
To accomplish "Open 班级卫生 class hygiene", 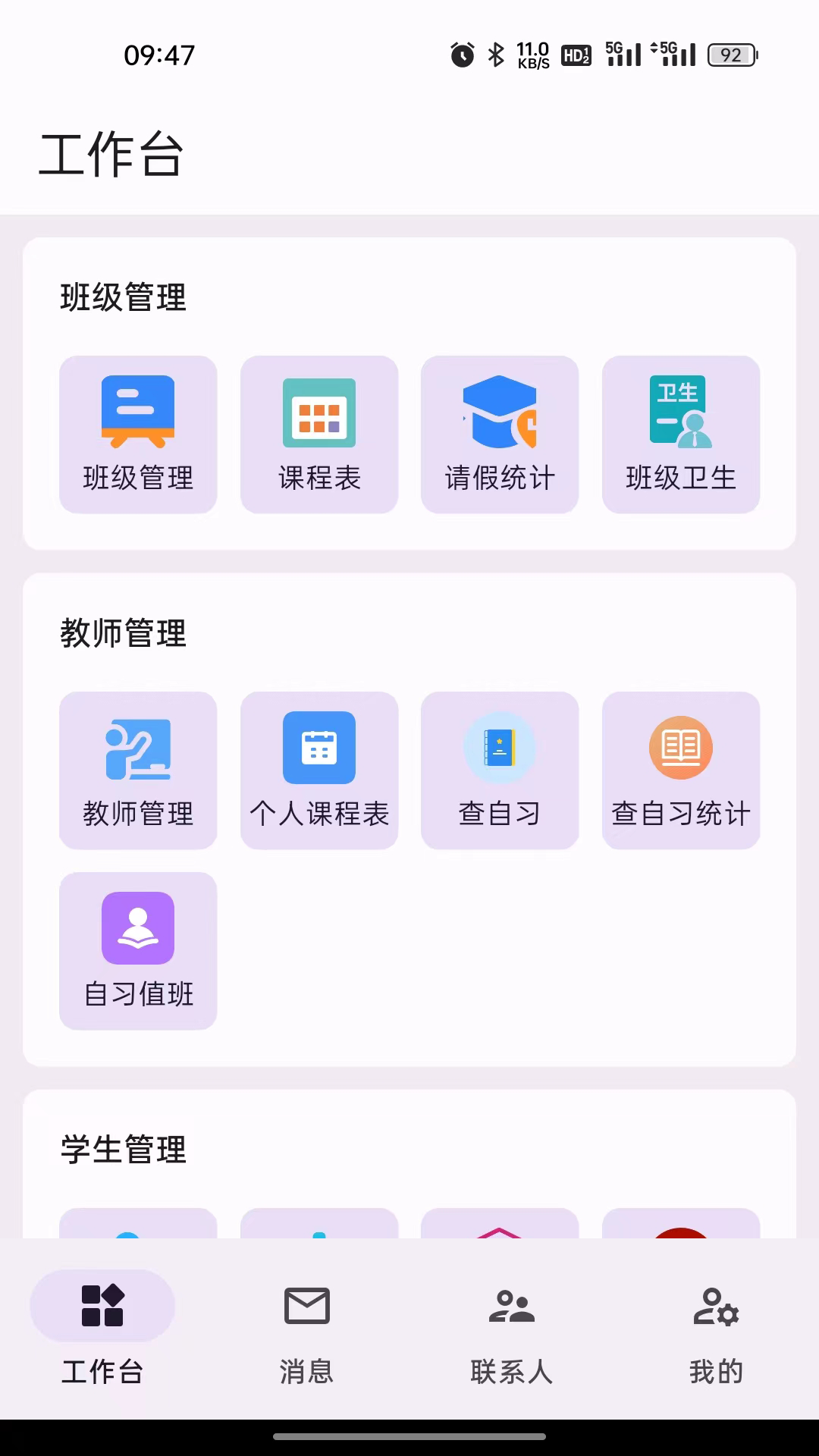I will [x=681, y=435].
